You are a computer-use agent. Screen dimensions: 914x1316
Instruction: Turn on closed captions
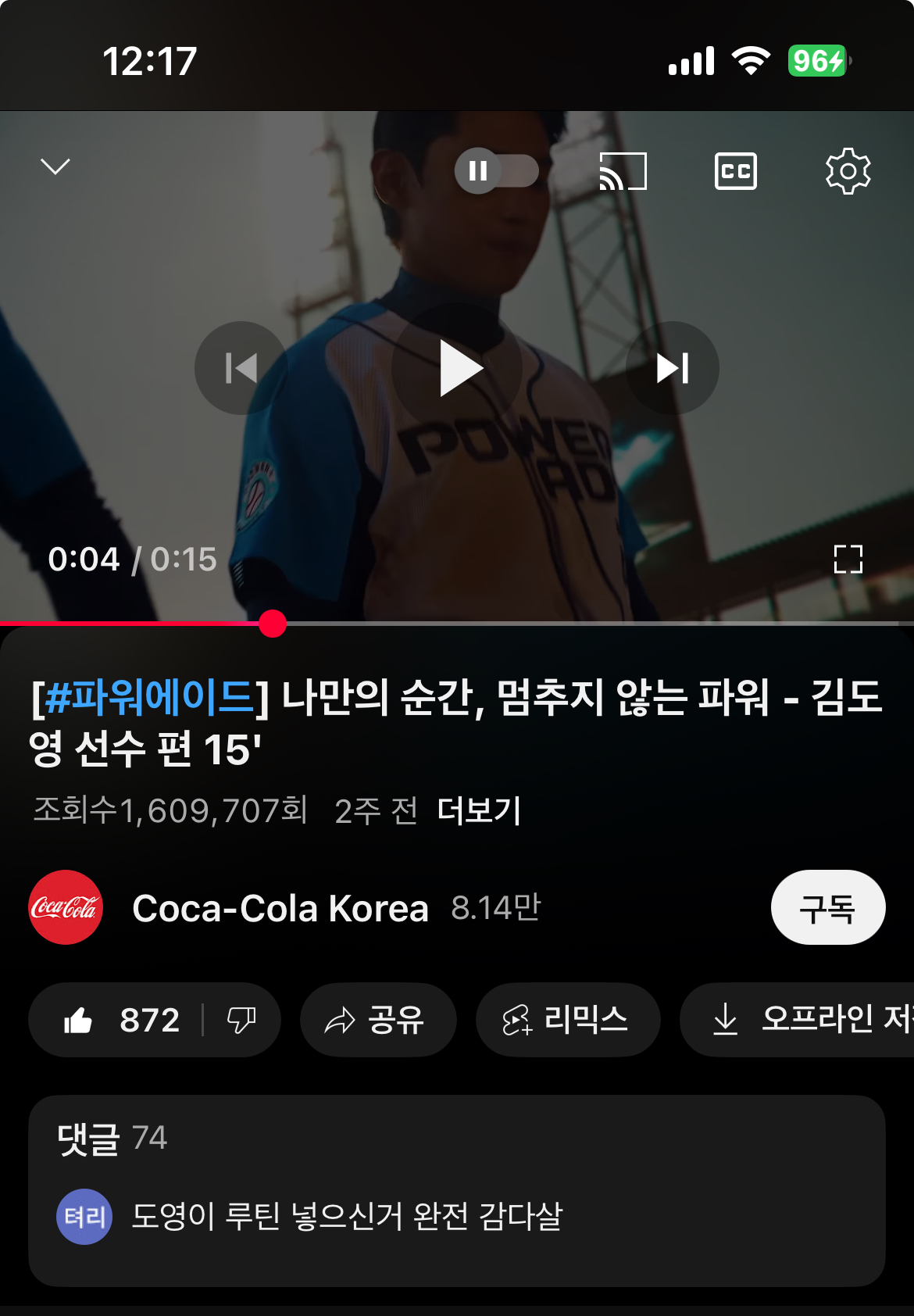735,171
